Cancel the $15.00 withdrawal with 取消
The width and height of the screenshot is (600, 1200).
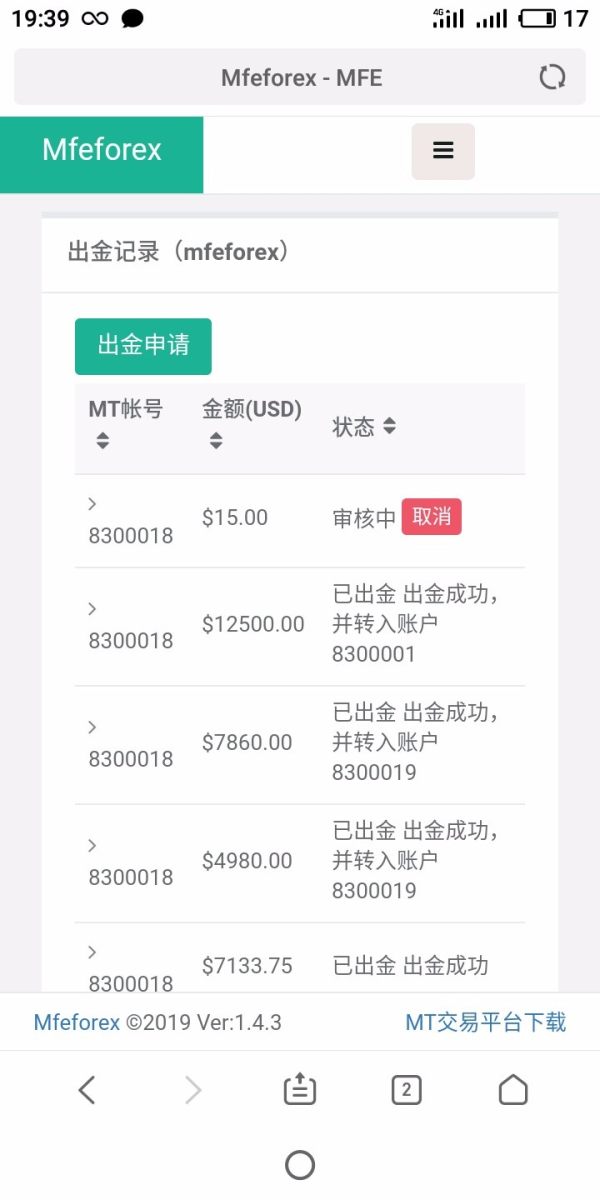point(431,517)
